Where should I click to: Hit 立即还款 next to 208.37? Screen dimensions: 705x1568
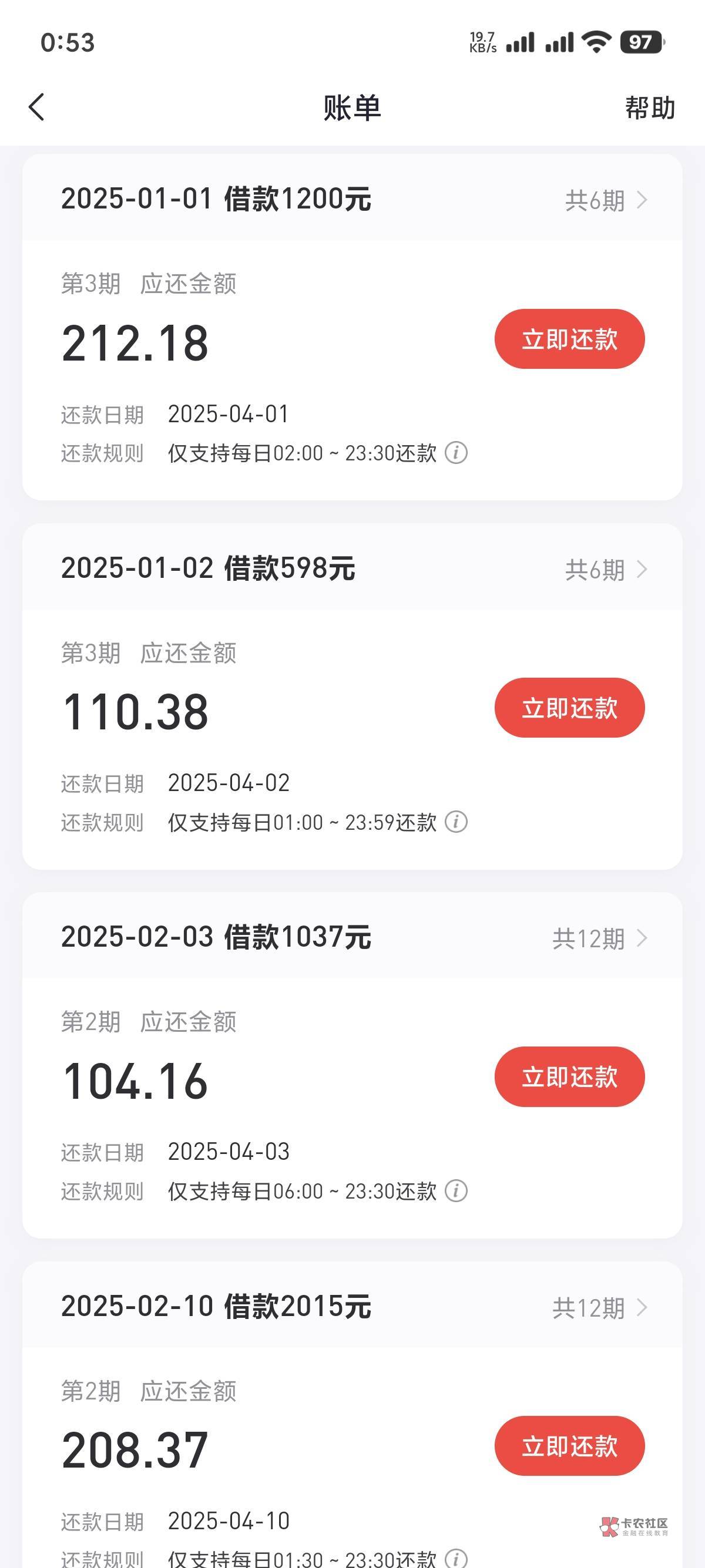click(x=569, y=1446)
